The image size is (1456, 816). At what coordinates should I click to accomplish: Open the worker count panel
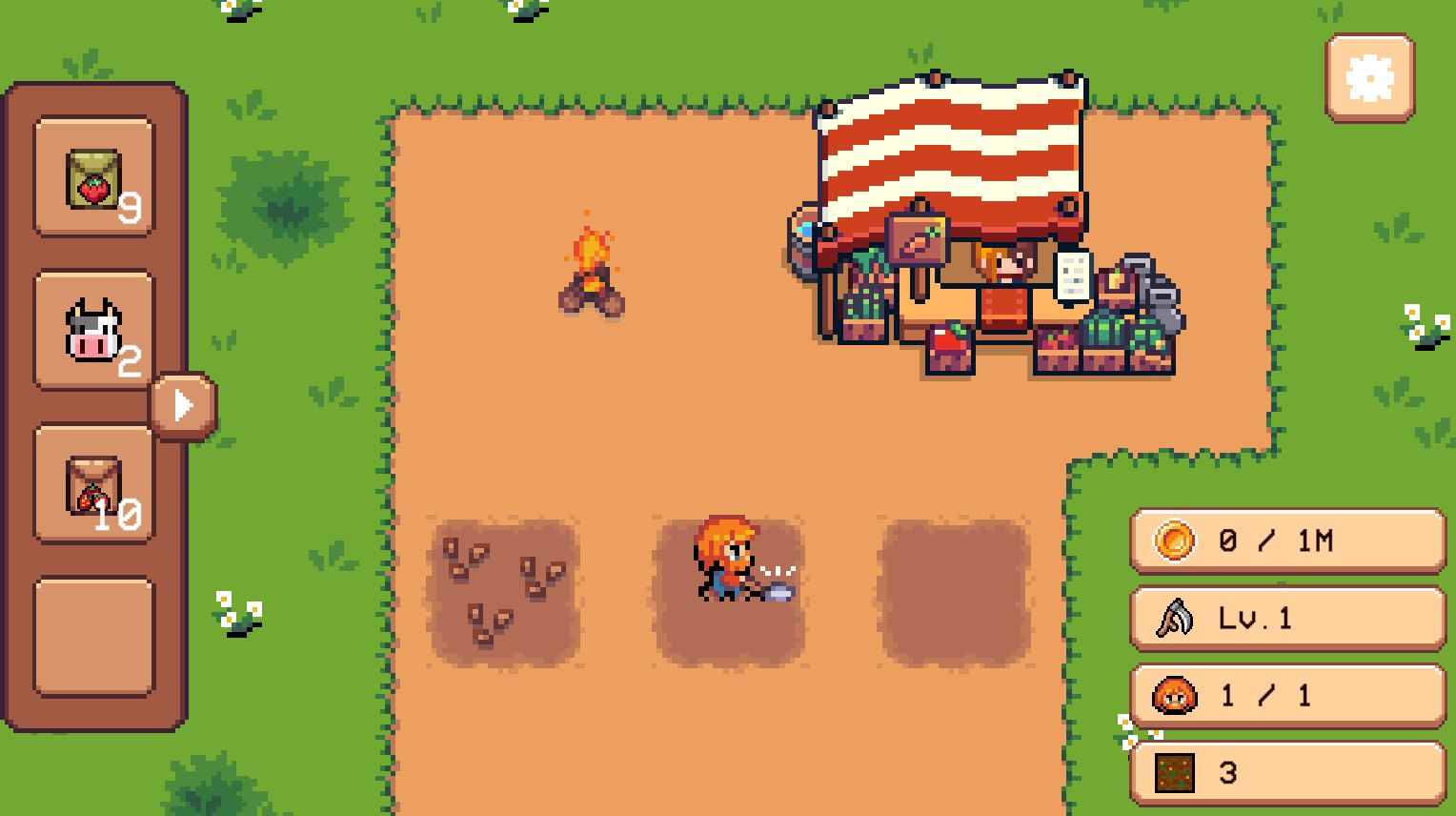1287,696
